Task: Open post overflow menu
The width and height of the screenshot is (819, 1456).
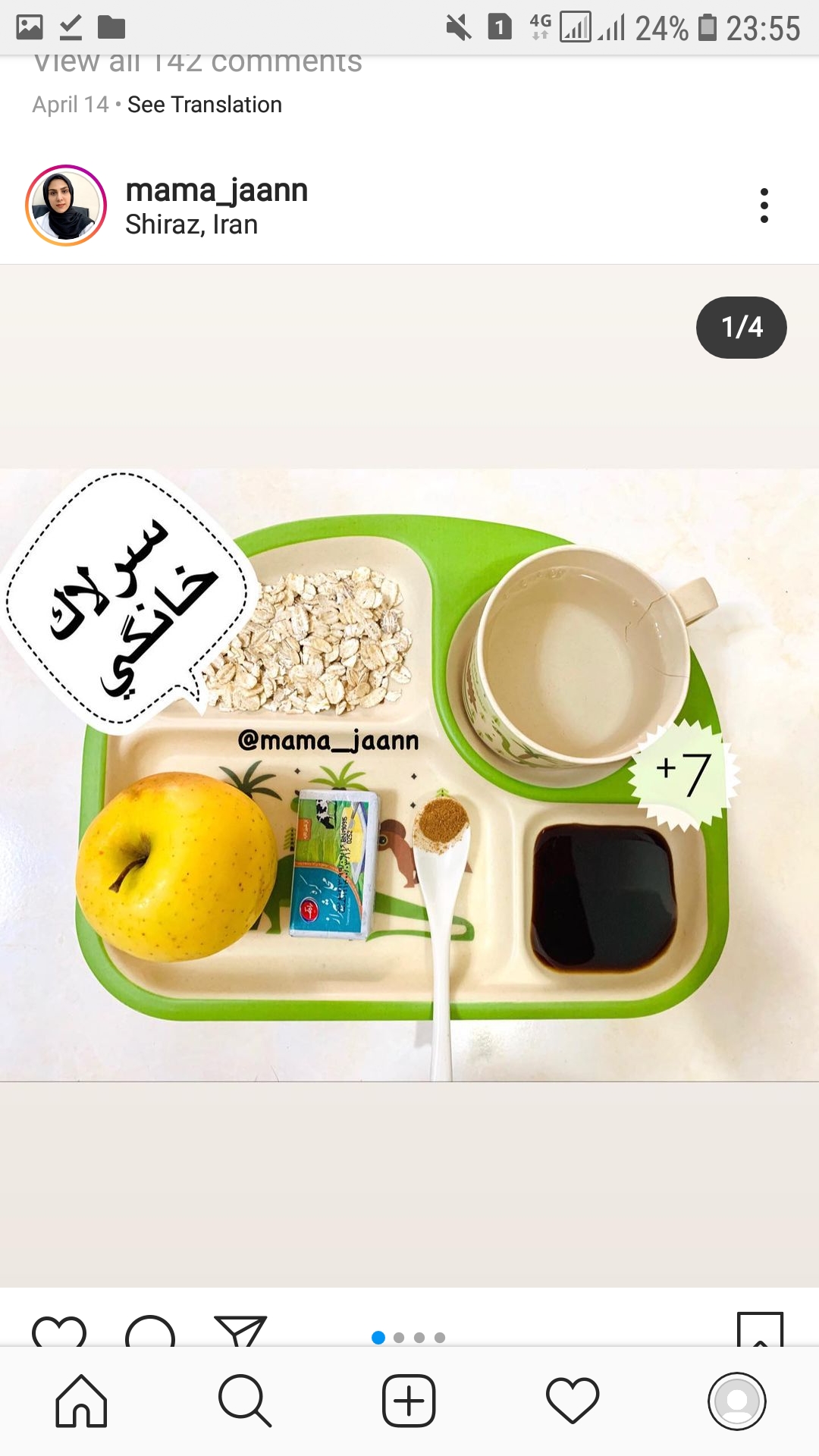Action: click(x=764, y=206)
